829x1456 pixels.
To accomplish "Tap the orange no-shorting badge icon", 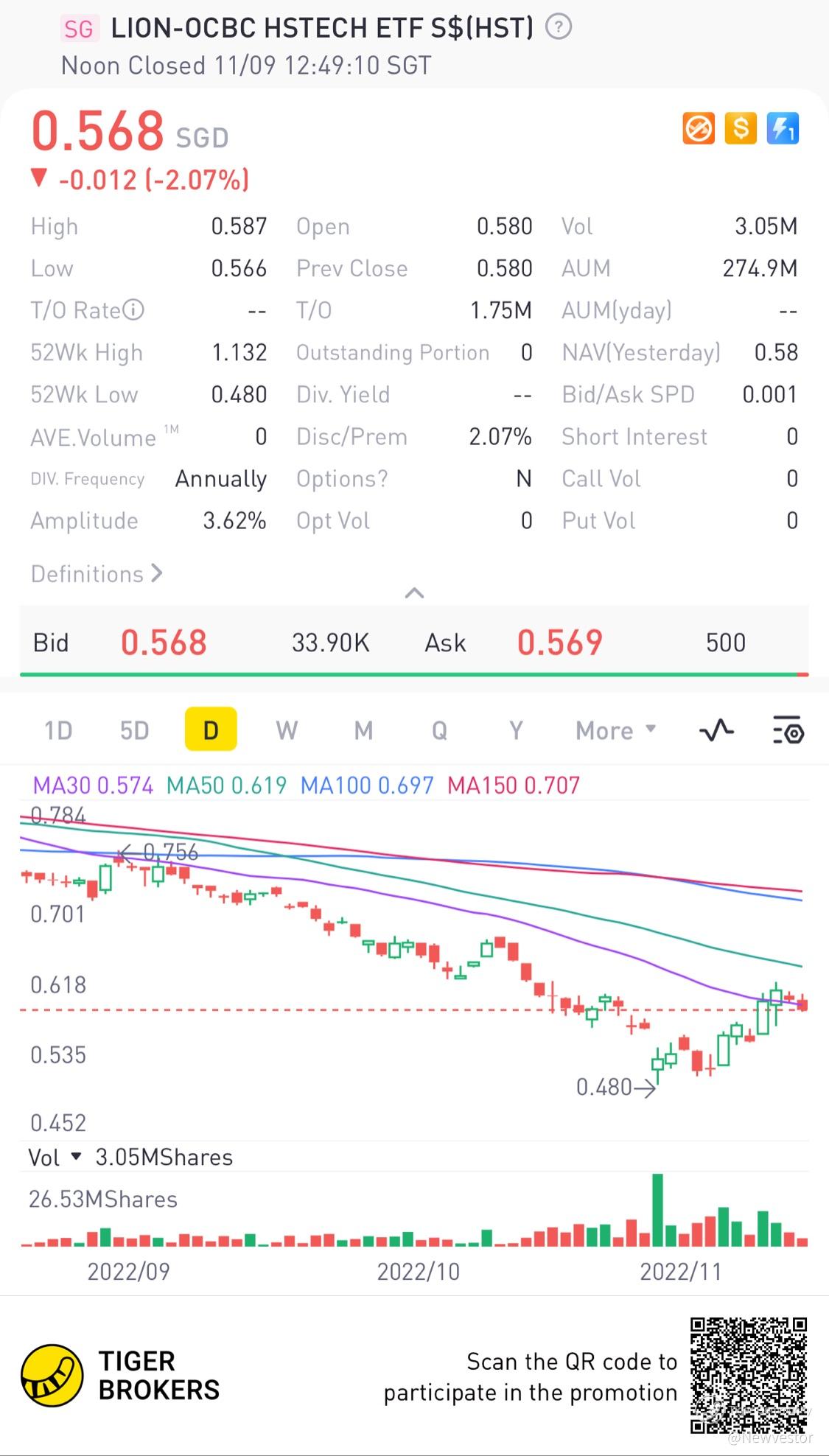I will coord(699,129).
